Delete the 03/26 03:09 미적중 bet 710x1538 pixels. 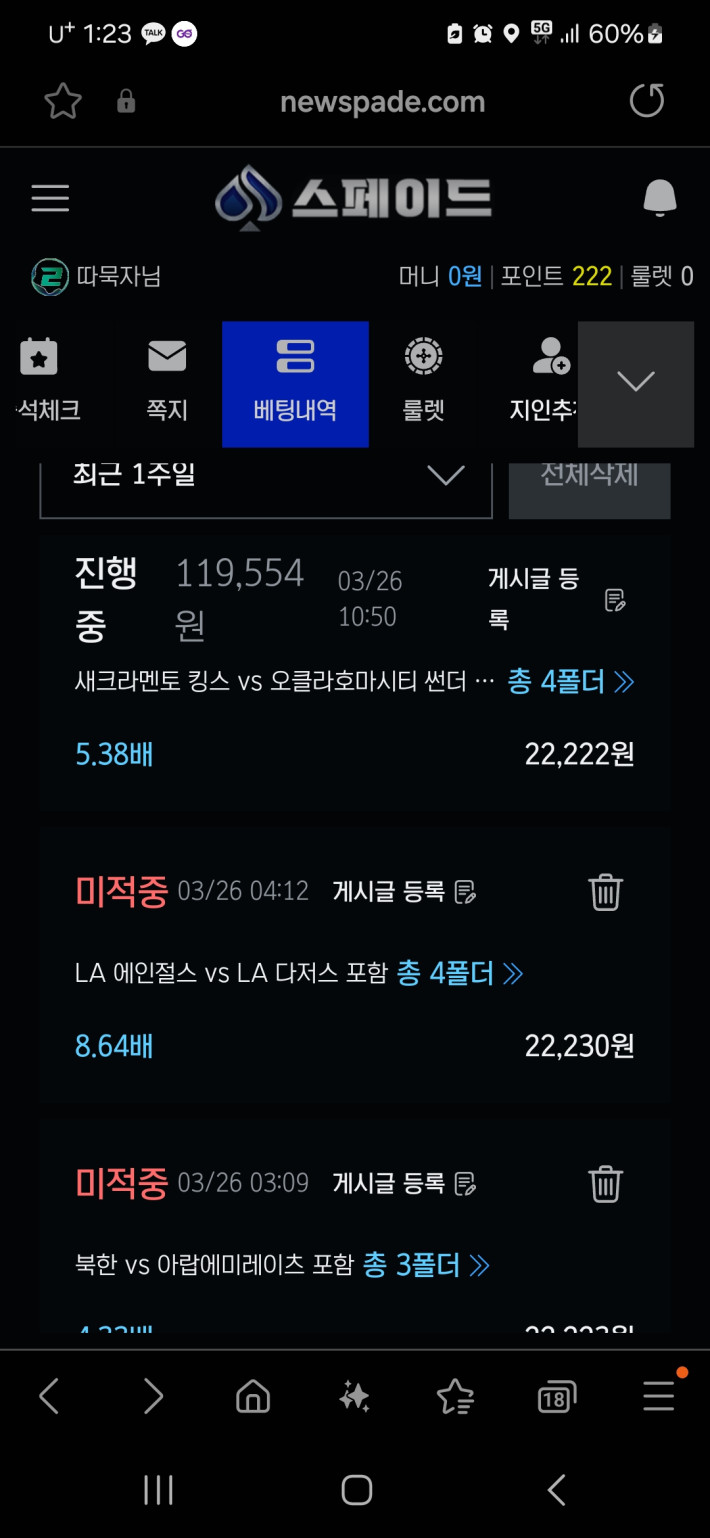605,1183
